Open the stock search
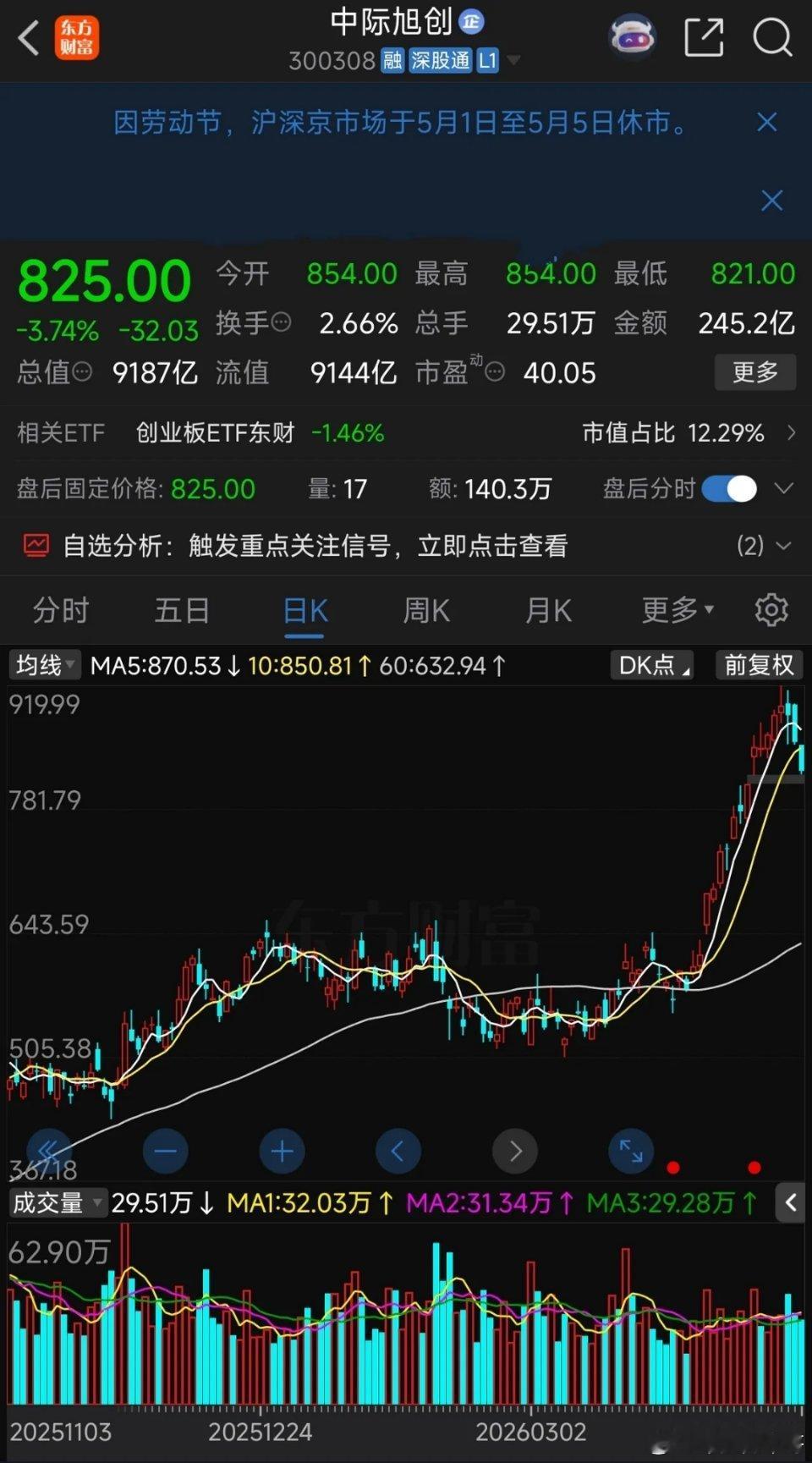Image resolution: width=812 pixels, height=1463 pixels. [x=771, y=37]
